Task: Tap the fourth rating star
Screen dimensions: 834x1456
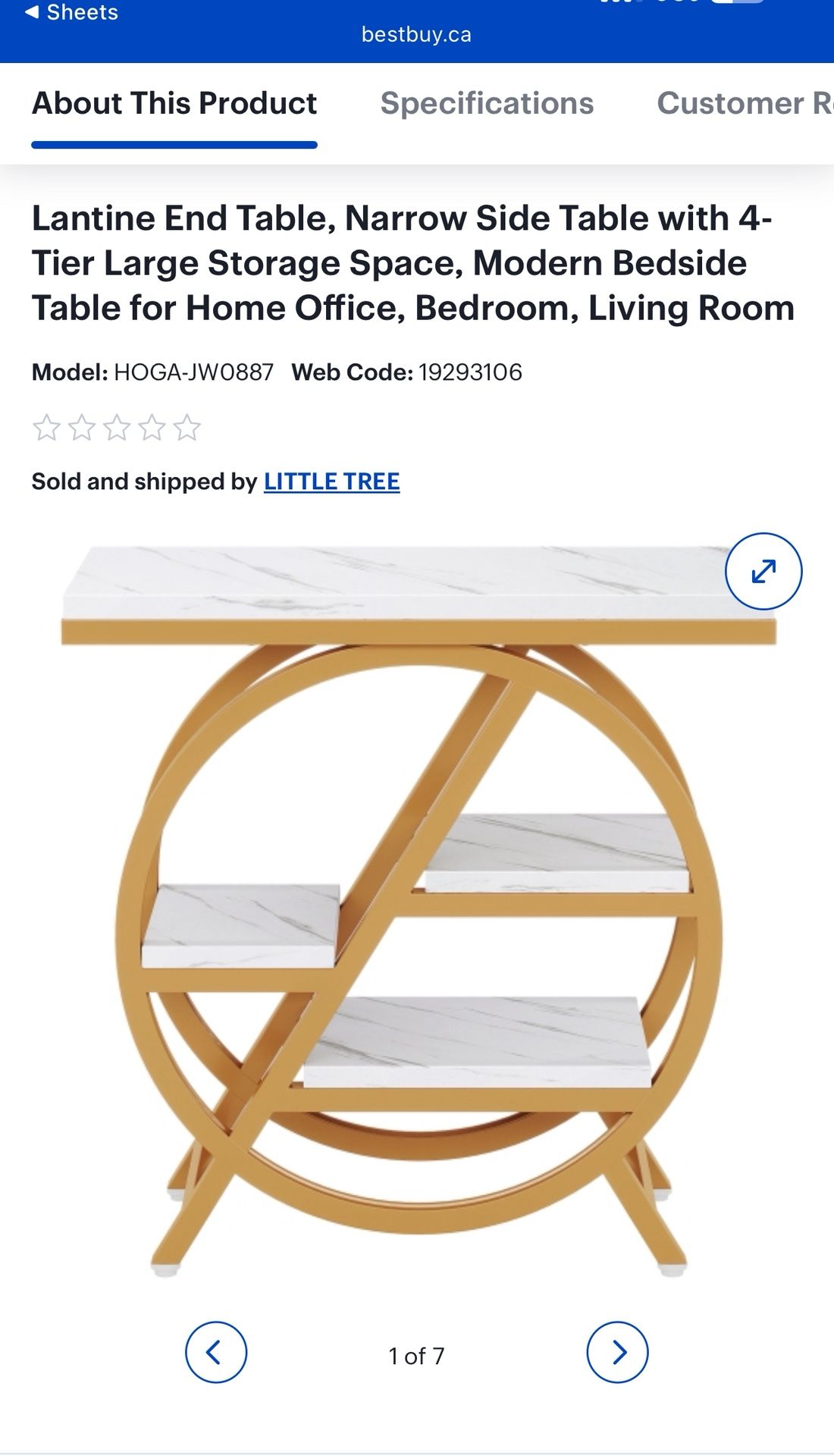Action: (x=152, y=428)
